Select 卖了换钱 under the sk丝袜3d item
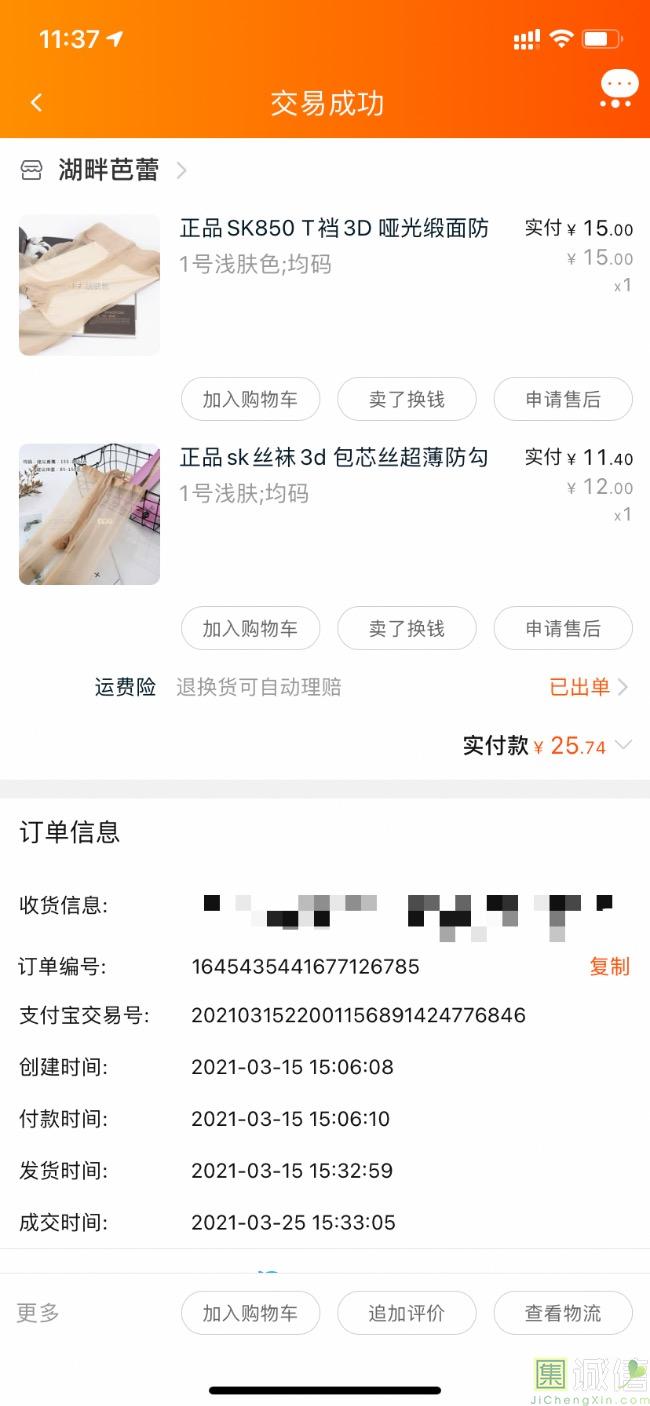Screen dimensions: 650x1406 click(406, 628)
